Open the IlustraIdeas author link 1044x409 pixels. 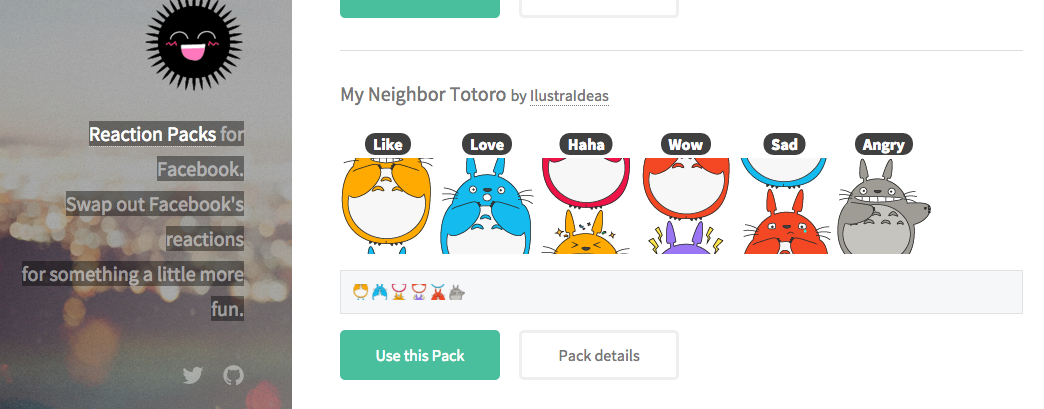[x=569, y=96]
